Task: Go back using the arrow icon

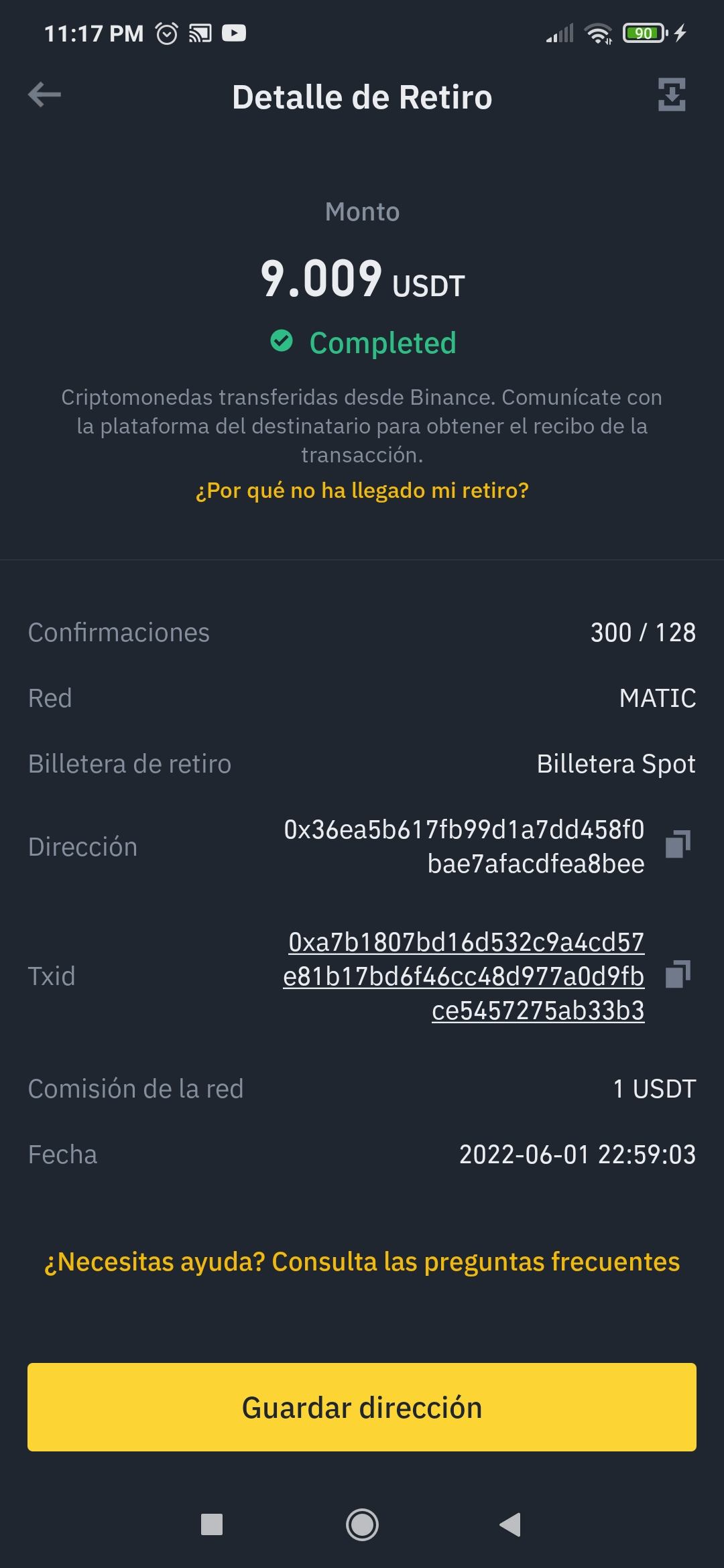Action: (x=45, y=95)
